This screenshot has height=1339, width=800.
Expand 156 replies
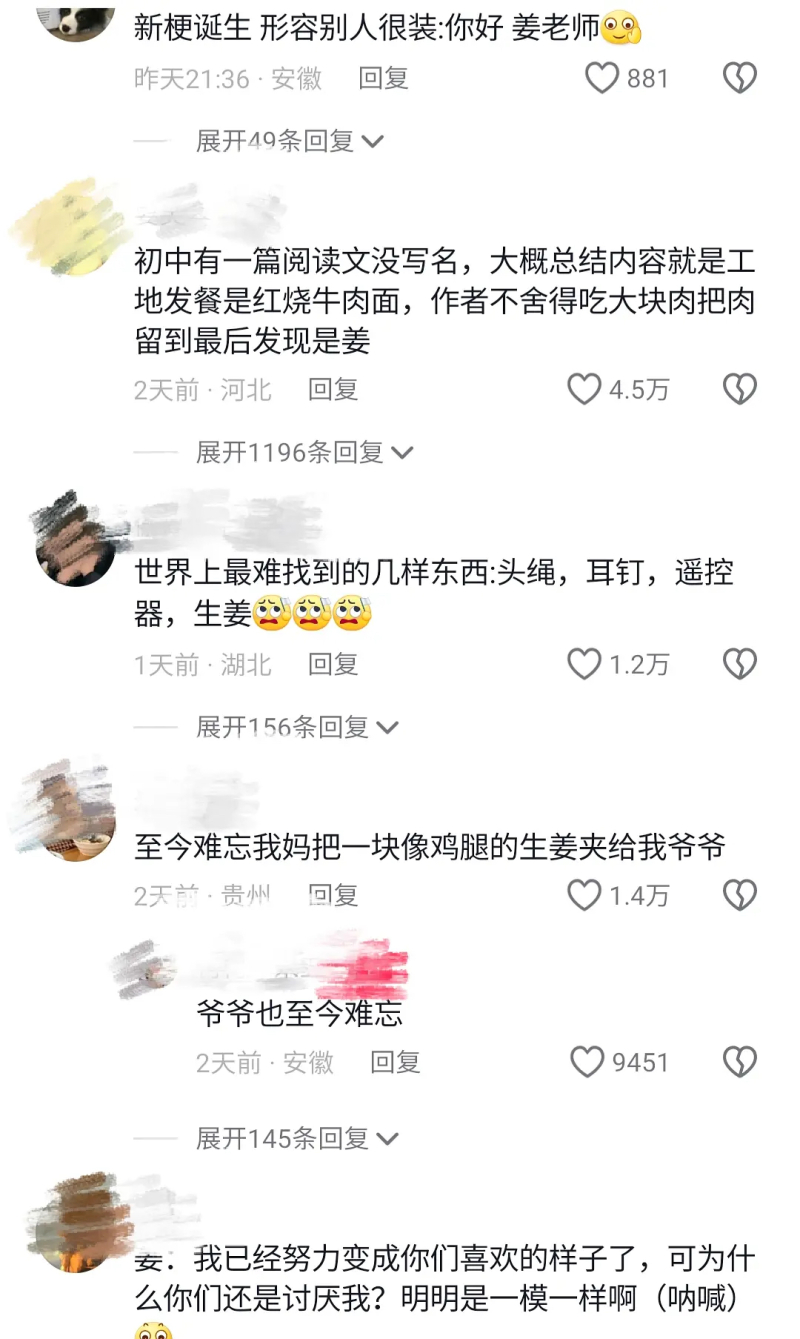pyautogui.click(x=297, y=727)
